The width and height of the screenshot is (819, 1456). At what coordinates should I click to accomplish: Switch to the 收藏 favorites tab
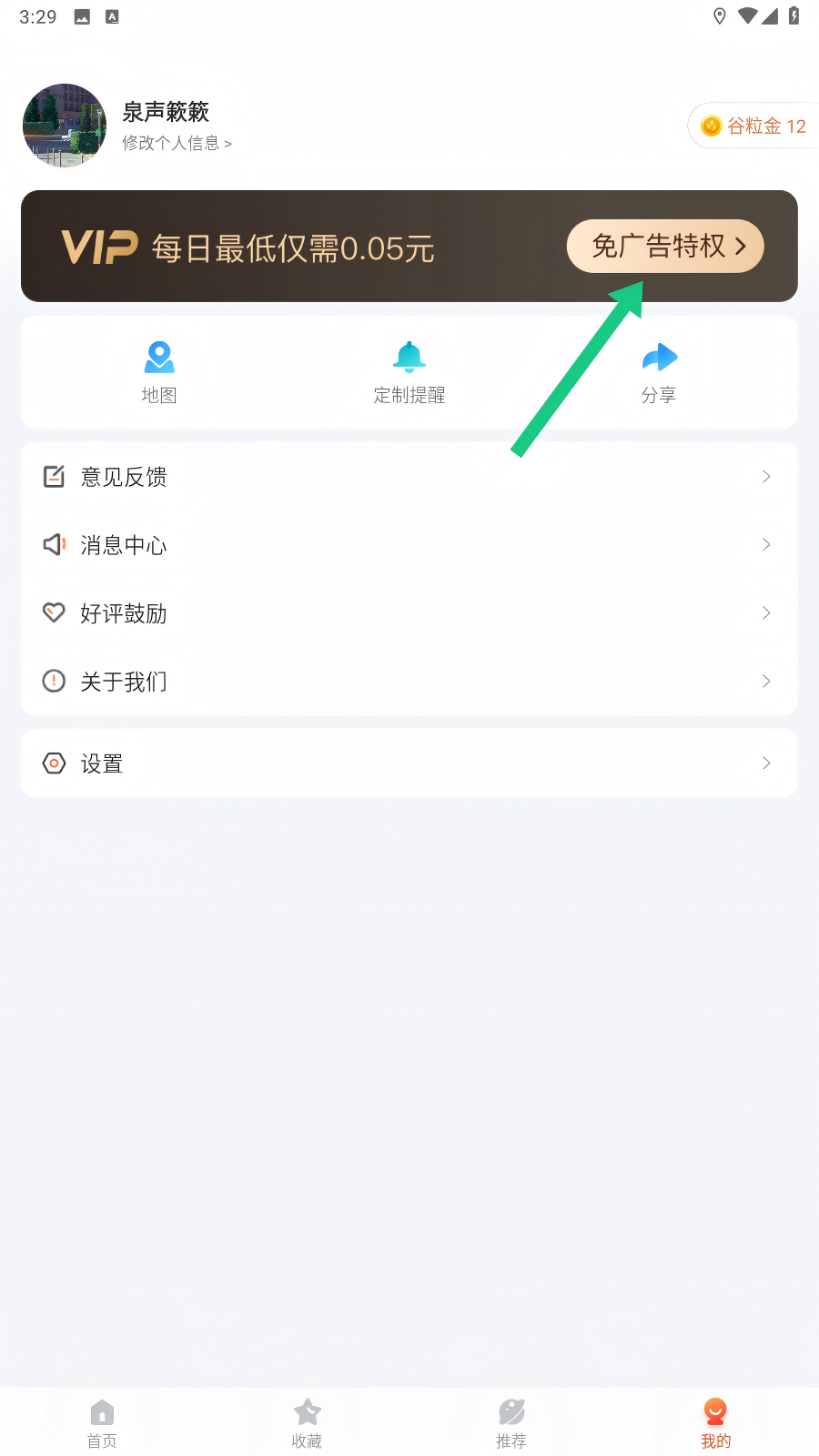pos(307,1423)
